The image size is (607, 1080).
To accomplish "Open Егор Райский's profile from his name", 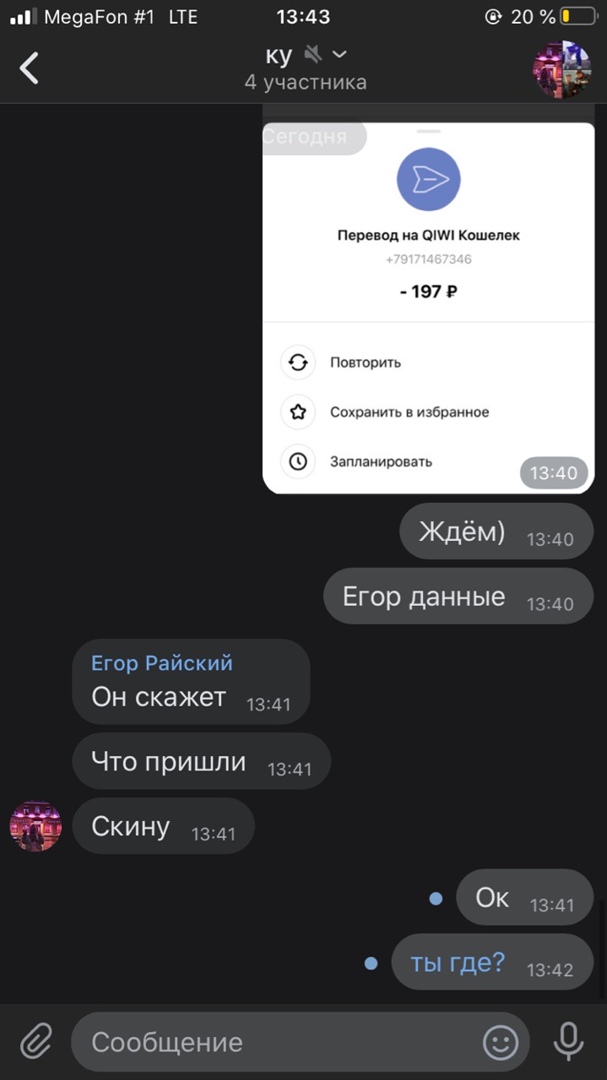I will tap(161, 663).
